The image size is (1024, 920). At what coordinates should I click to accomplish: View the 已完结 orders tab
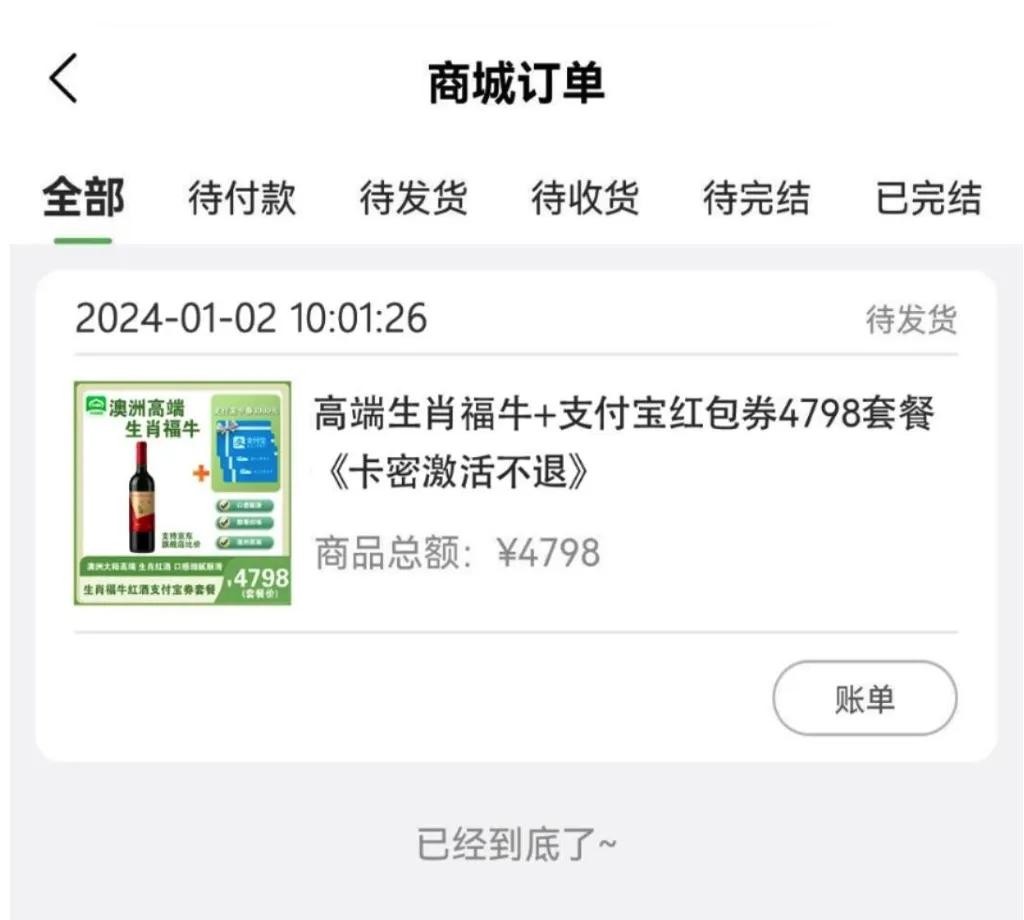tap(928, 198)
